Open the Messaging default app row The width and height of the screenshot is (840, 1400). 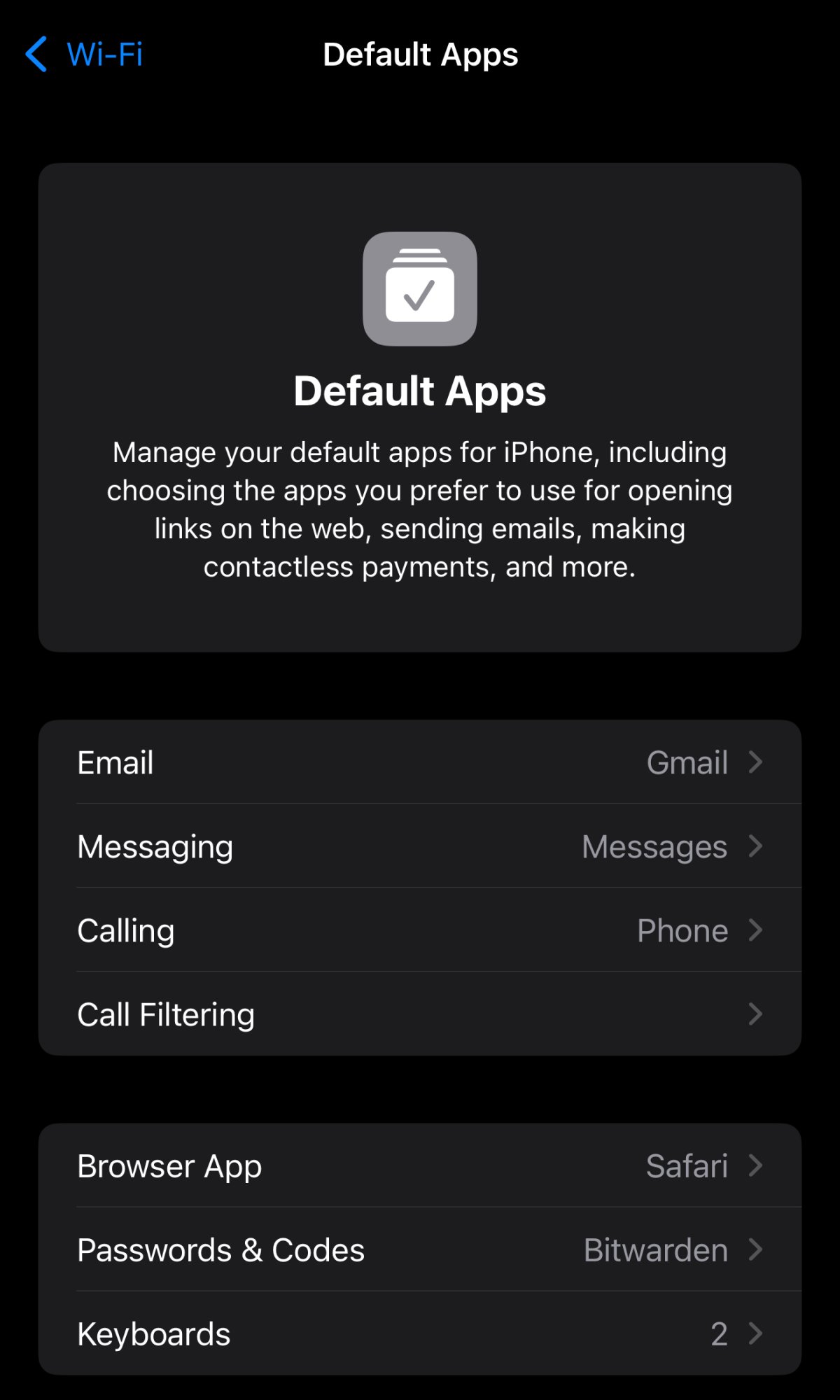(420, 846)
